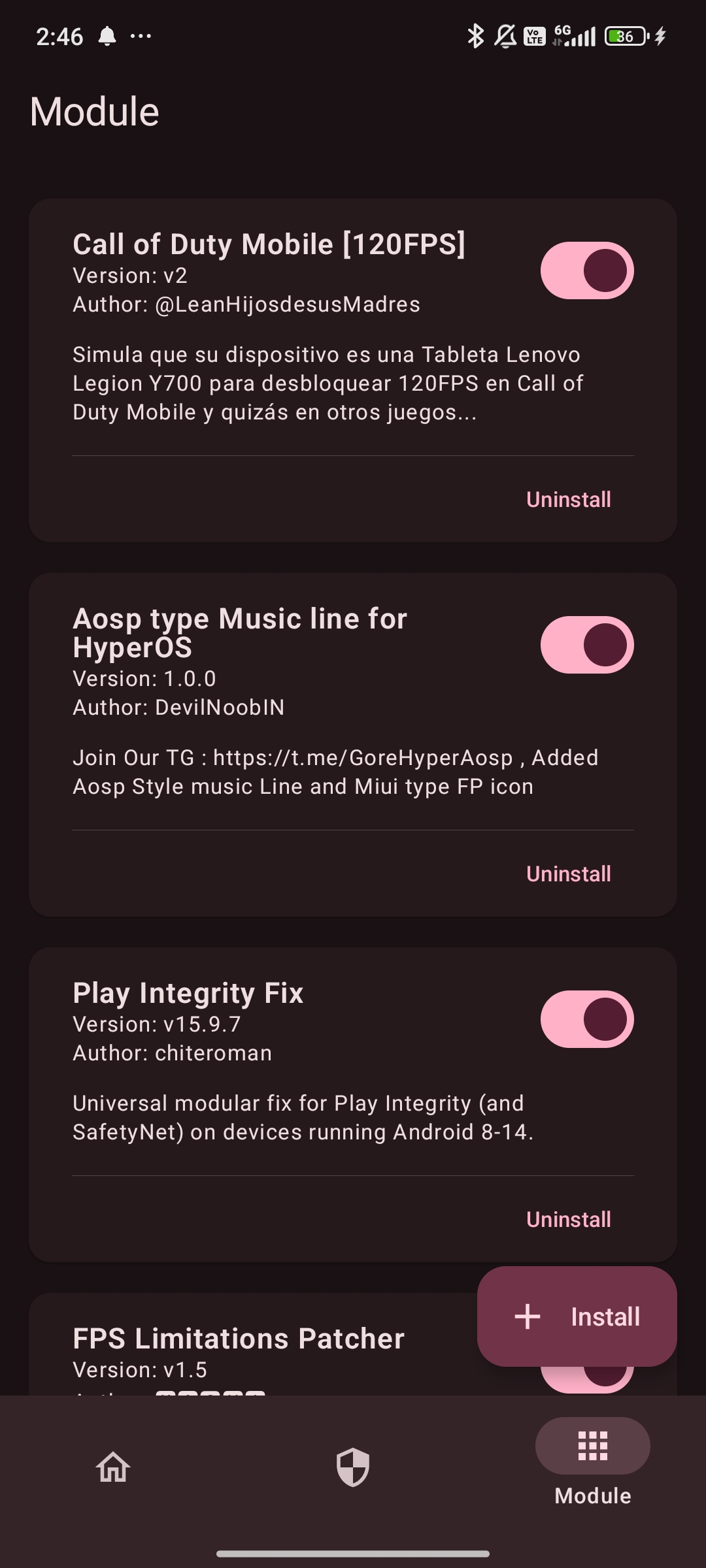Screen dimensions: 706x1568
Task: Turn off the Play Integrity Fix module
Action: [587, 1019]
